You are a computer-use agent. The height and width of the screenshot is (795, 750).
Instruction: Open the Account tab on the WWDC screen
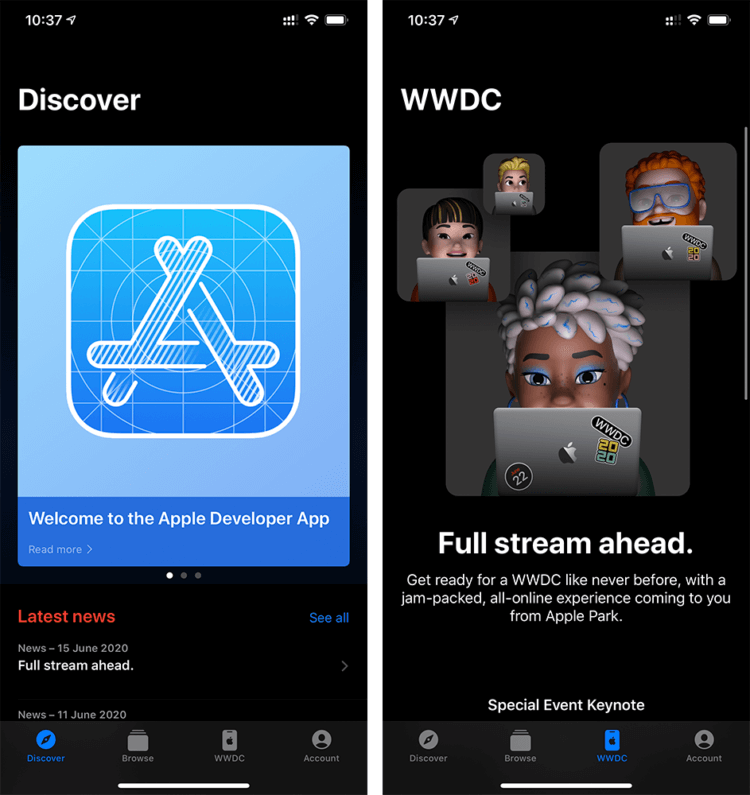[x=703, y=746]
